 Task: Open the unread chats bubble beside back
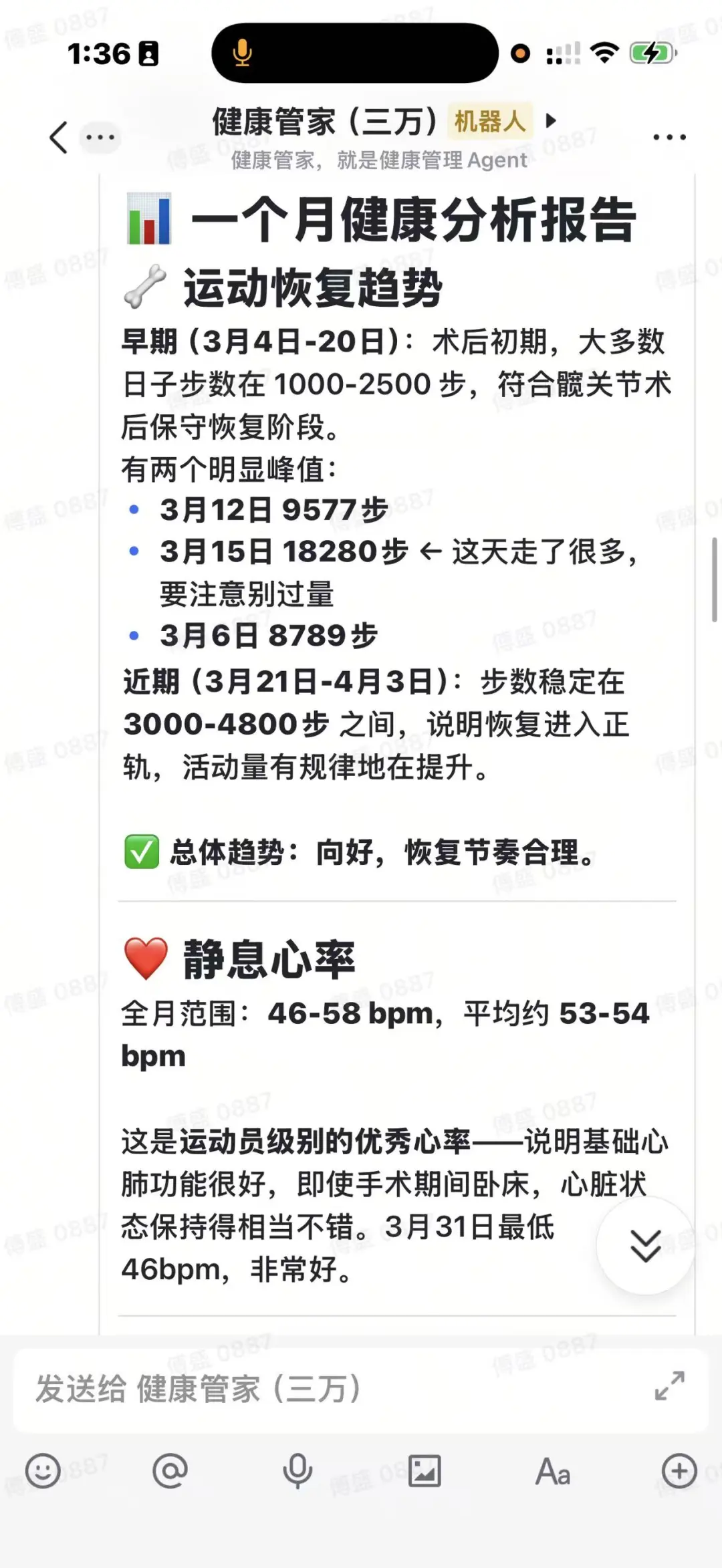(x=100, y=138)
